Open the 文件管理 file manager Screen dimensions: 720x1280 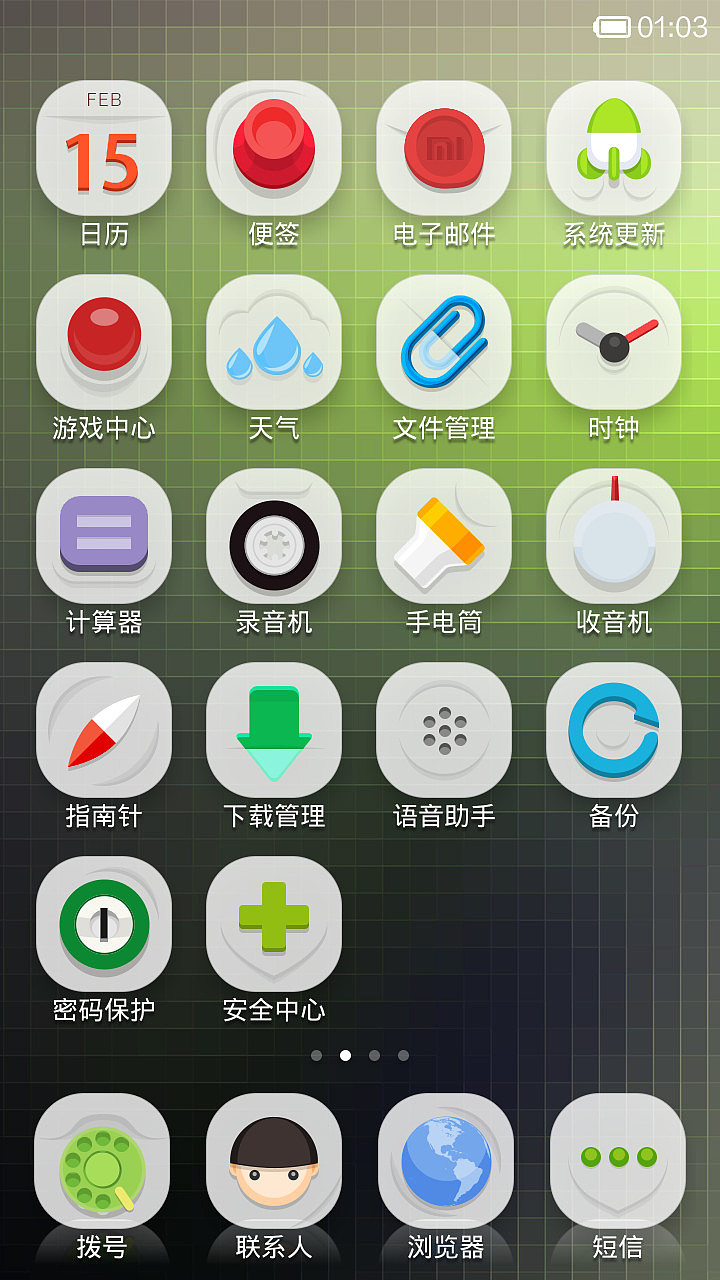(x=444, y=342)
